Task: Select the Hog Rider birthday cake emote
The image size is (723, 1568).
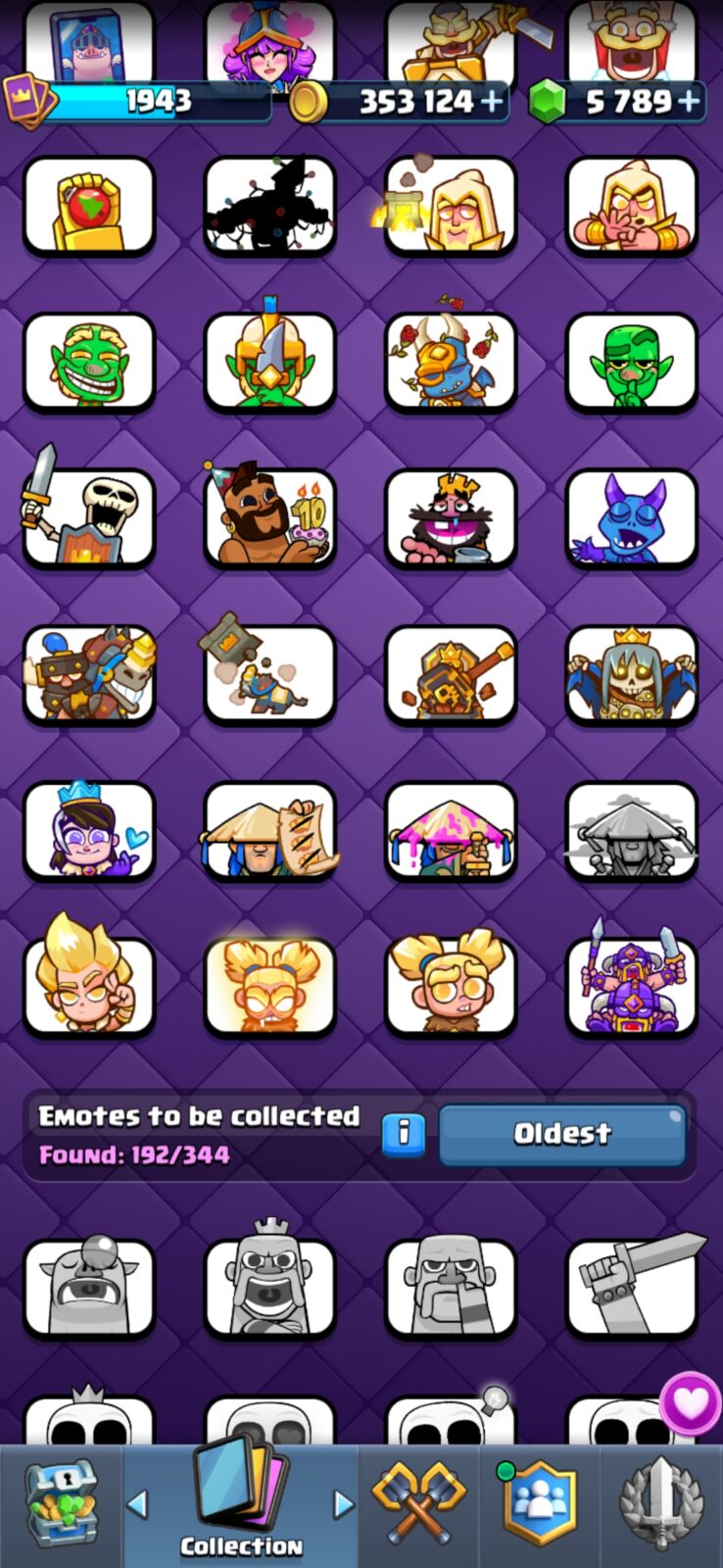Action: pyautogui.click(x=269, y=517)
